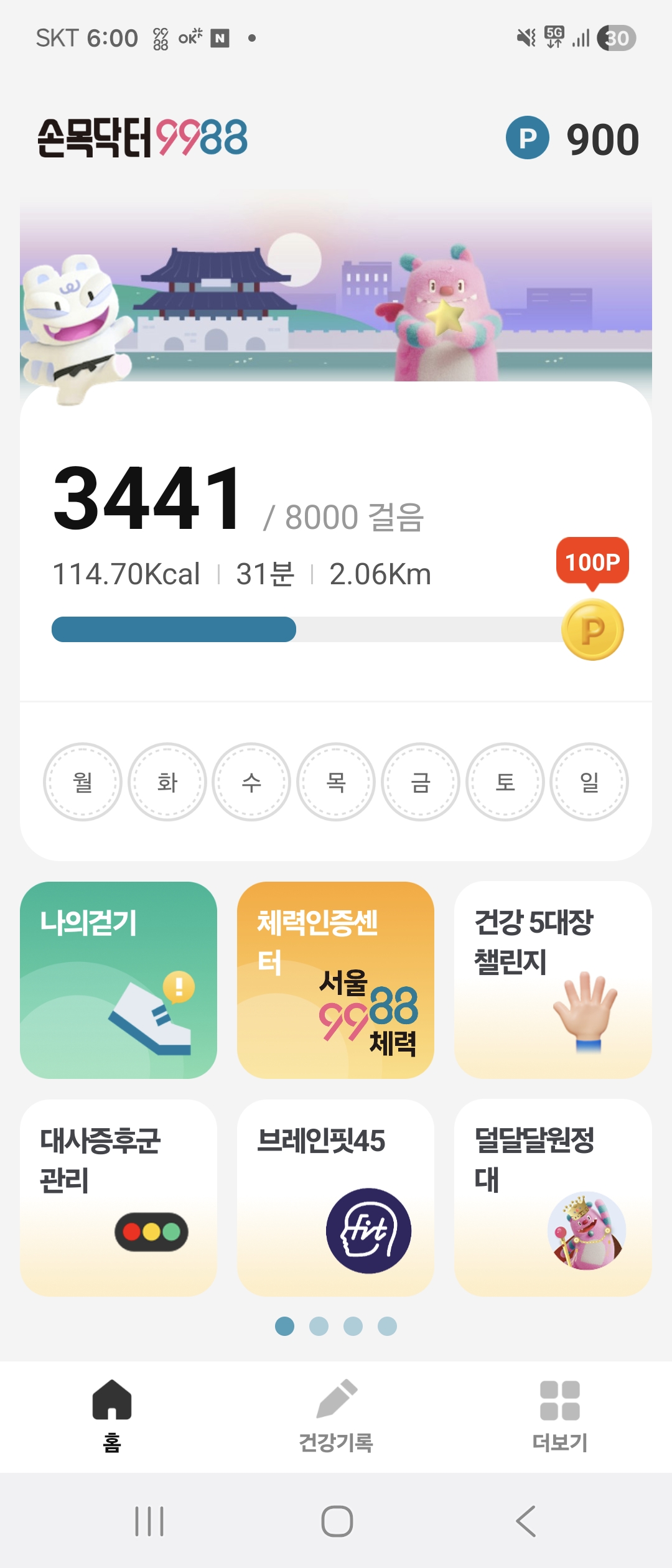672x1568 pixels.
Task: Launch the 브레인핏45 card
Action: coord(335,1198)
